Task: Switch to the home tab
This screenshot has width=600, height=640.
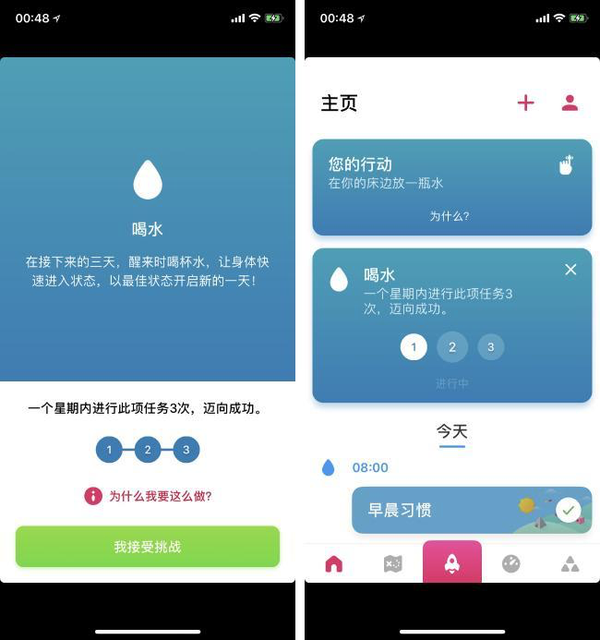Action: [334, 564]
